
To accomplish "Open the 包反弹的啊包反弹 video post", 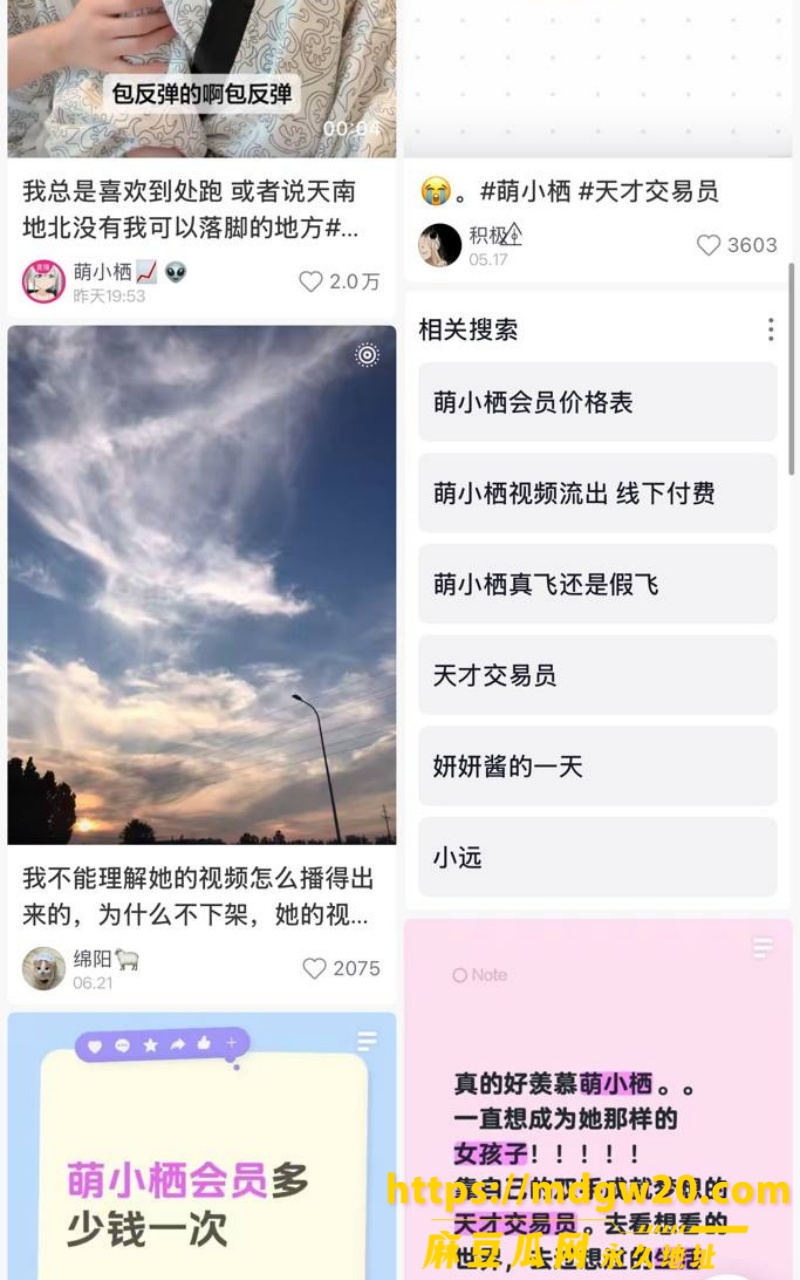I will click(202, 78).
